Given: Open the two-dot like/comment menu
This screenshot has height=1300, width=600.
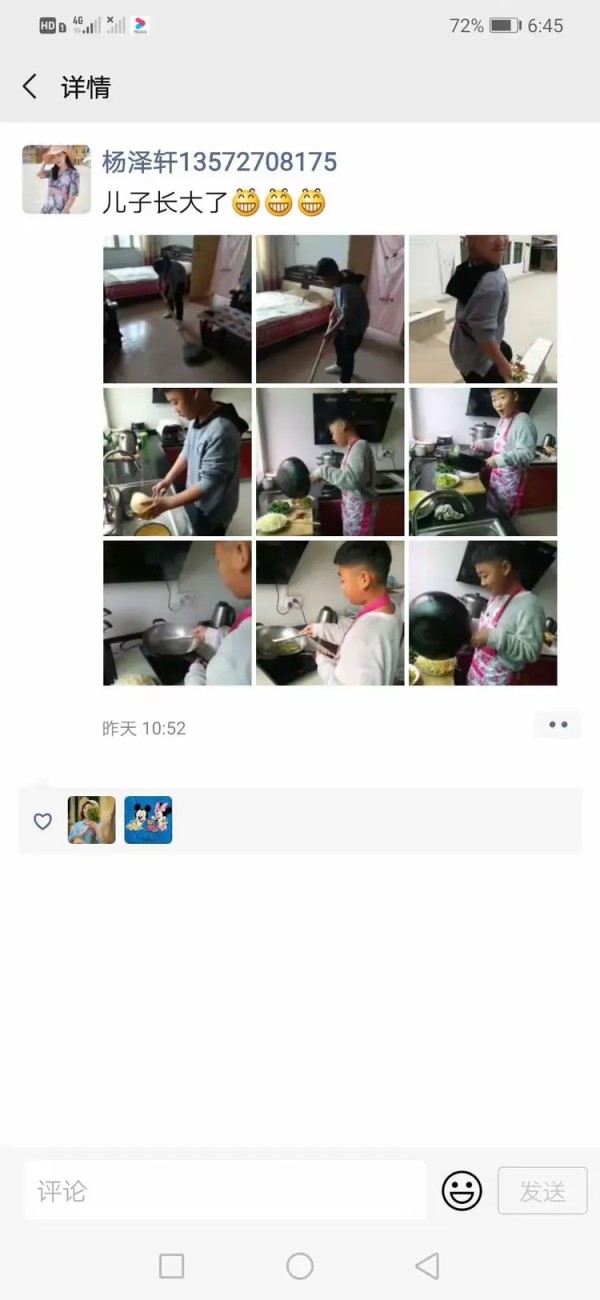Looking at the screenshot, I should click(558, 725).
